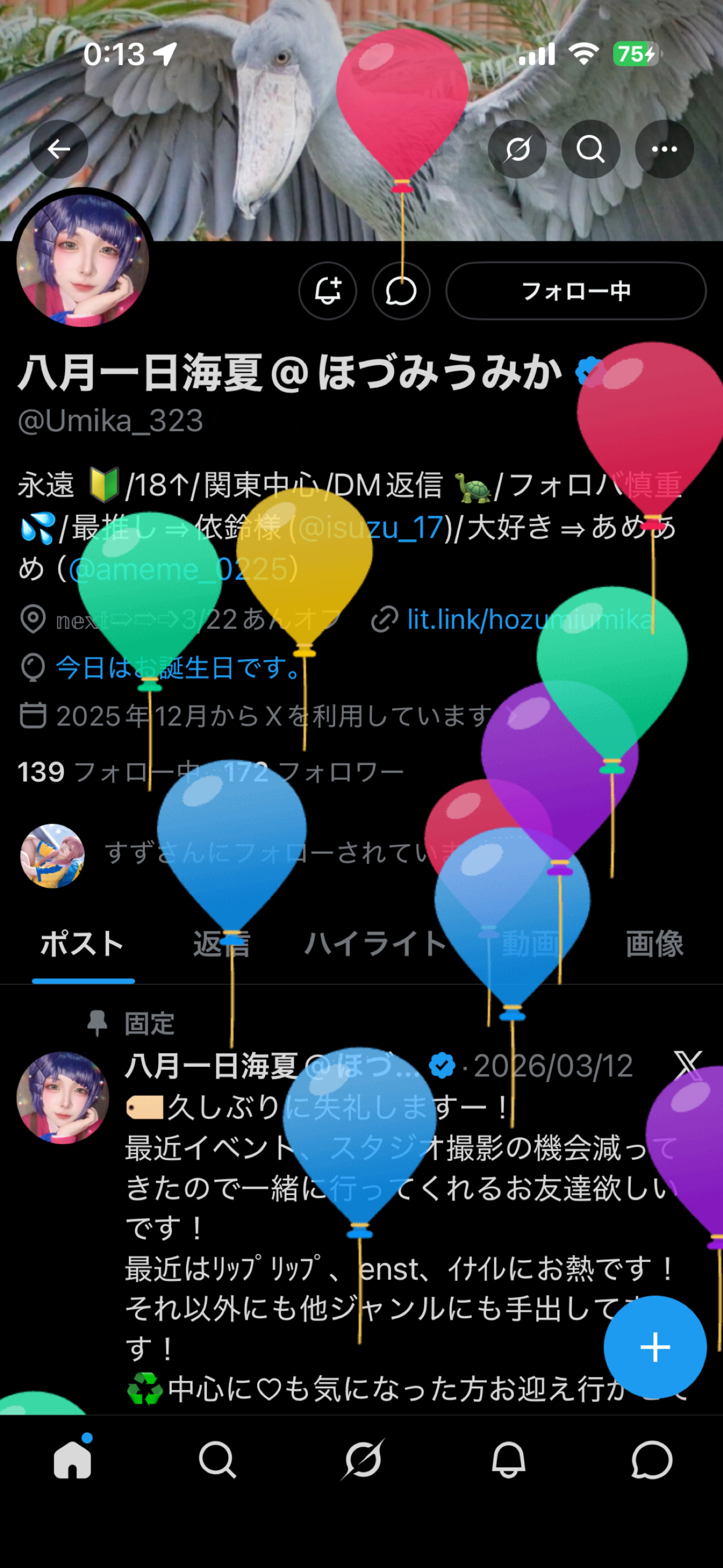Screen dimensions: 723x1568
Task: Open the Notifications tab in bottom bar
Action: click(x=508, y=1460)
